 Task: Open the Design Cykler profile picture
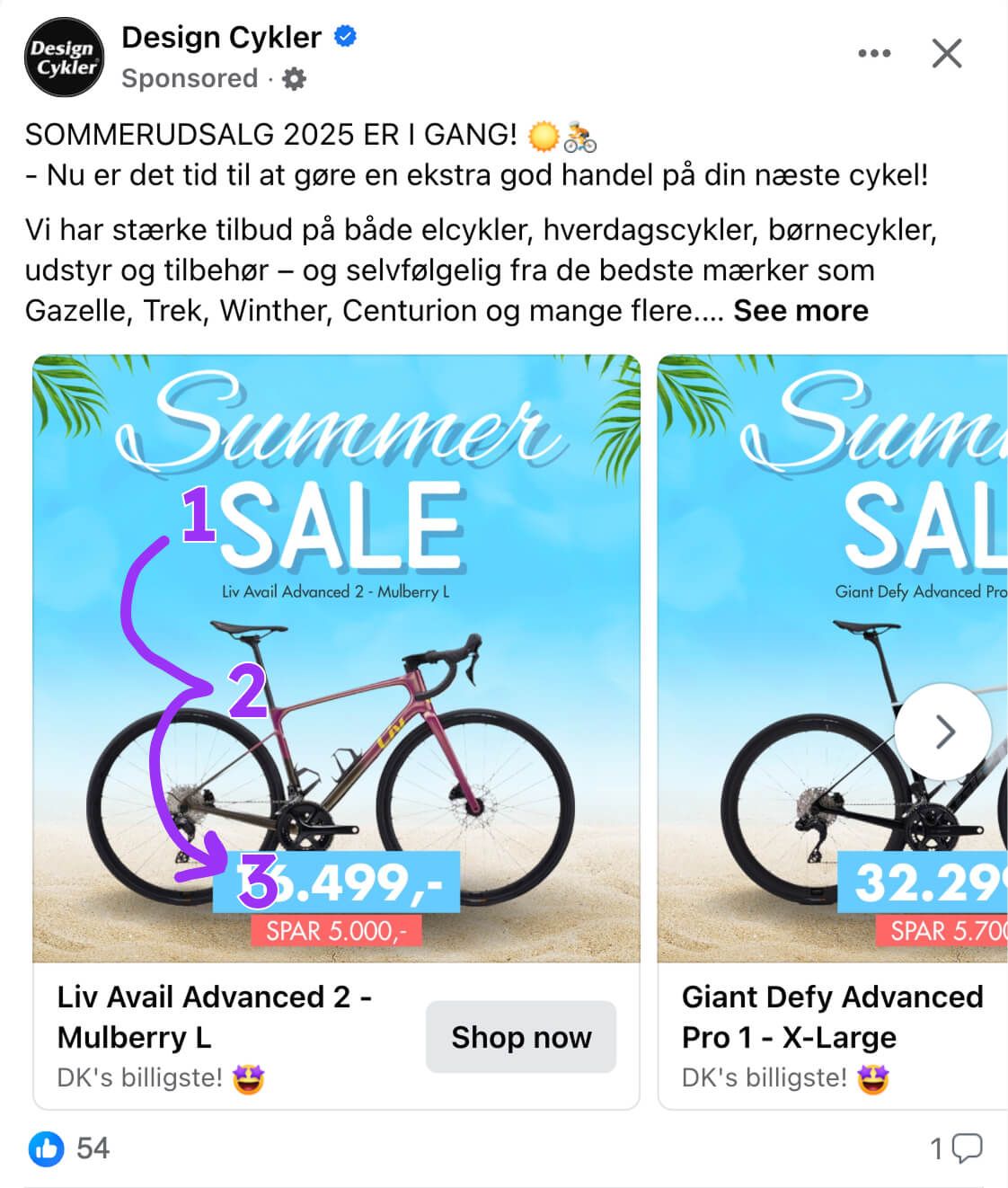(63, 58)
